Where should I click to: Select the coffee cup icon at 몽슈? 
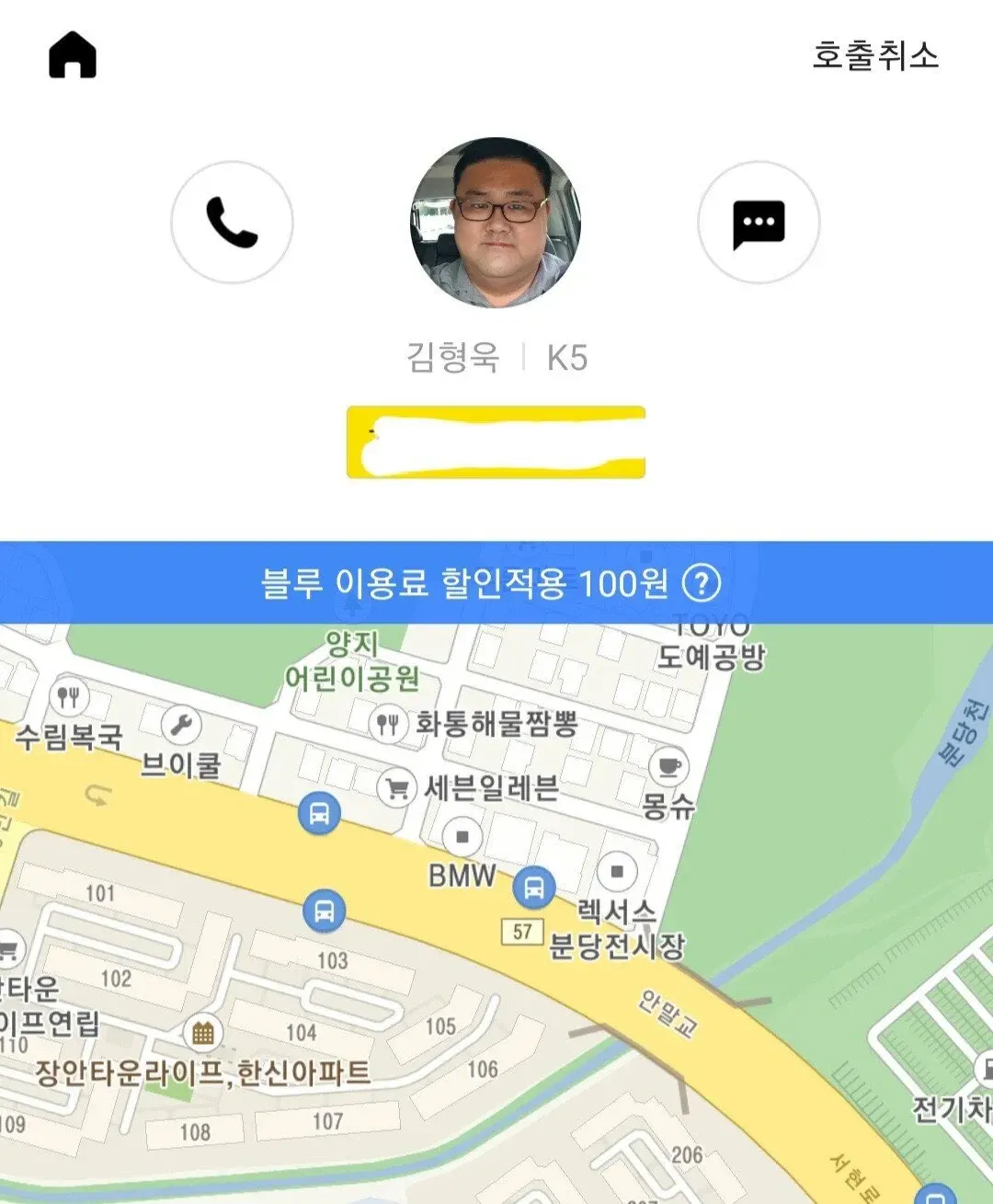click(x=672, y=765)
